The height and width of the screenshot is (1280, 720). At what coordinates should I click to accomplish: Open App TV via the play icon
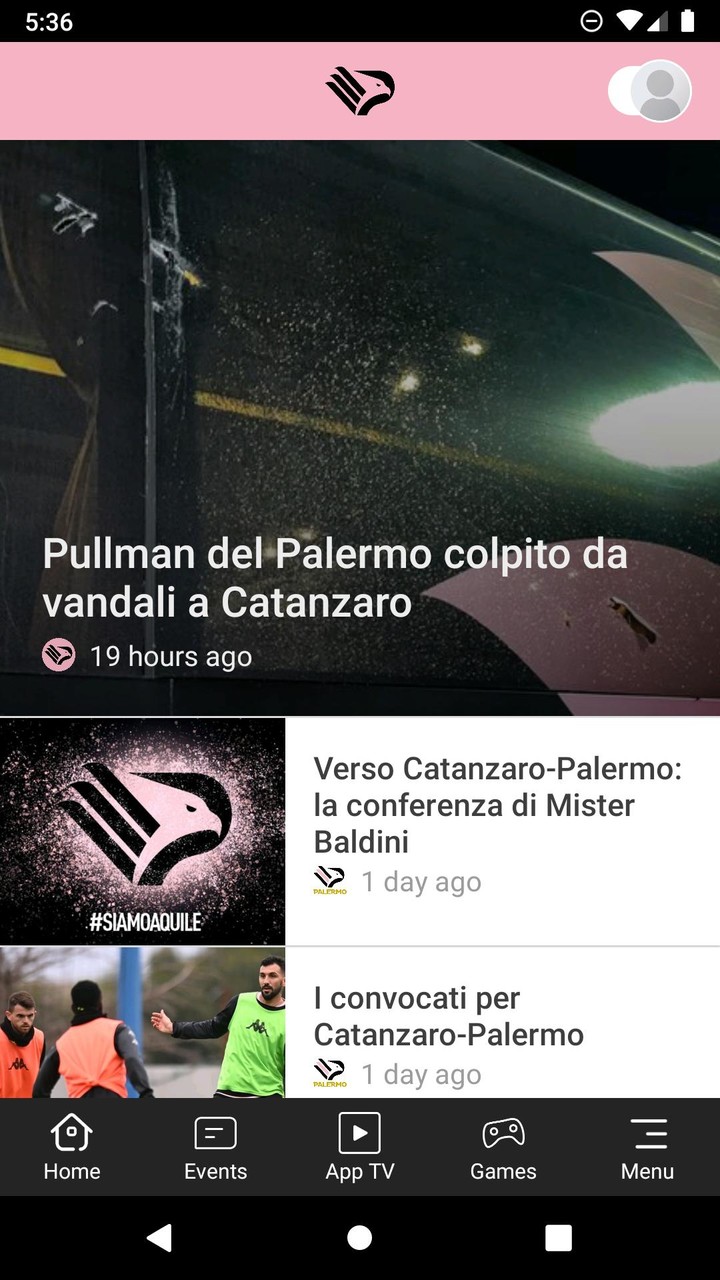coord(360,1133)
